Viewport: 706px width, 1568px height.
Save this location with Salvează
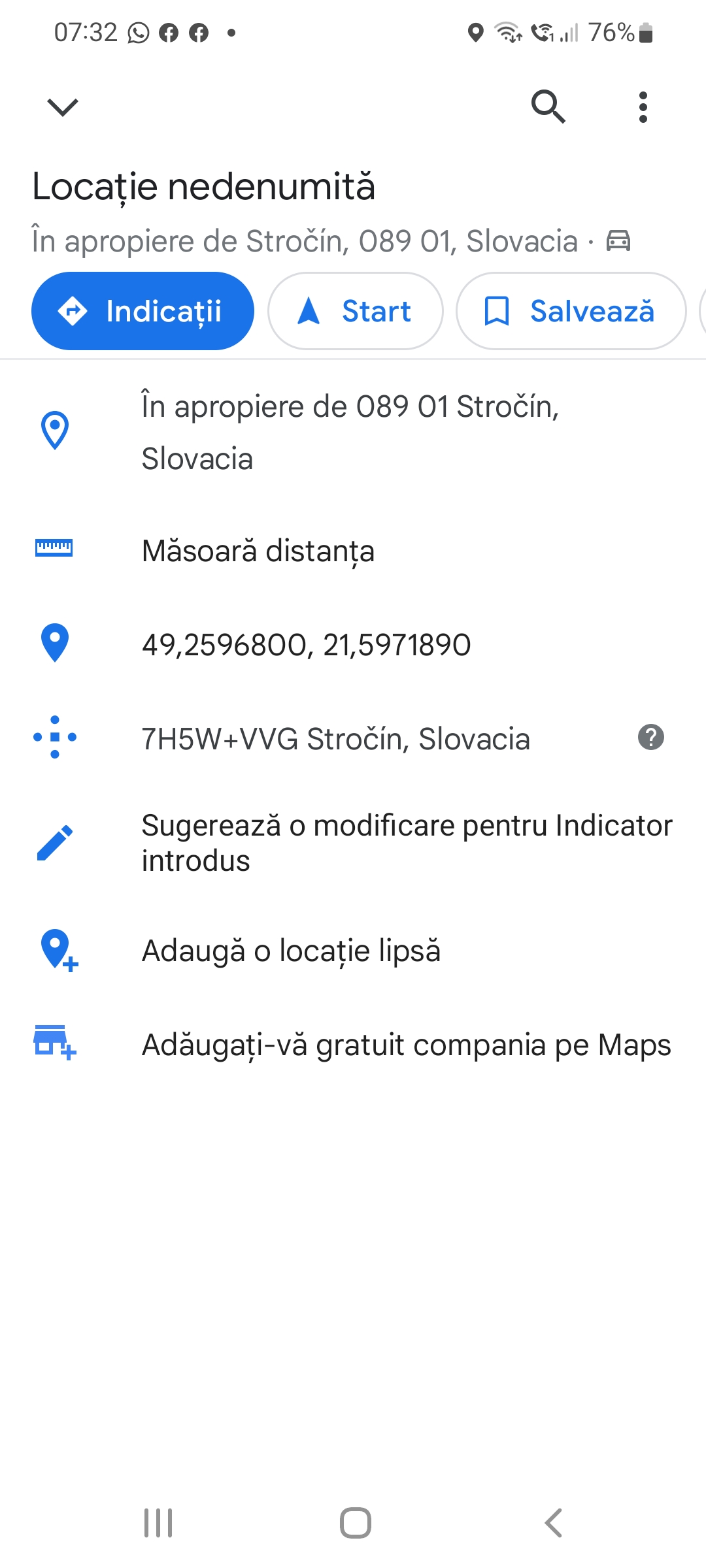[x=571, y=311]
